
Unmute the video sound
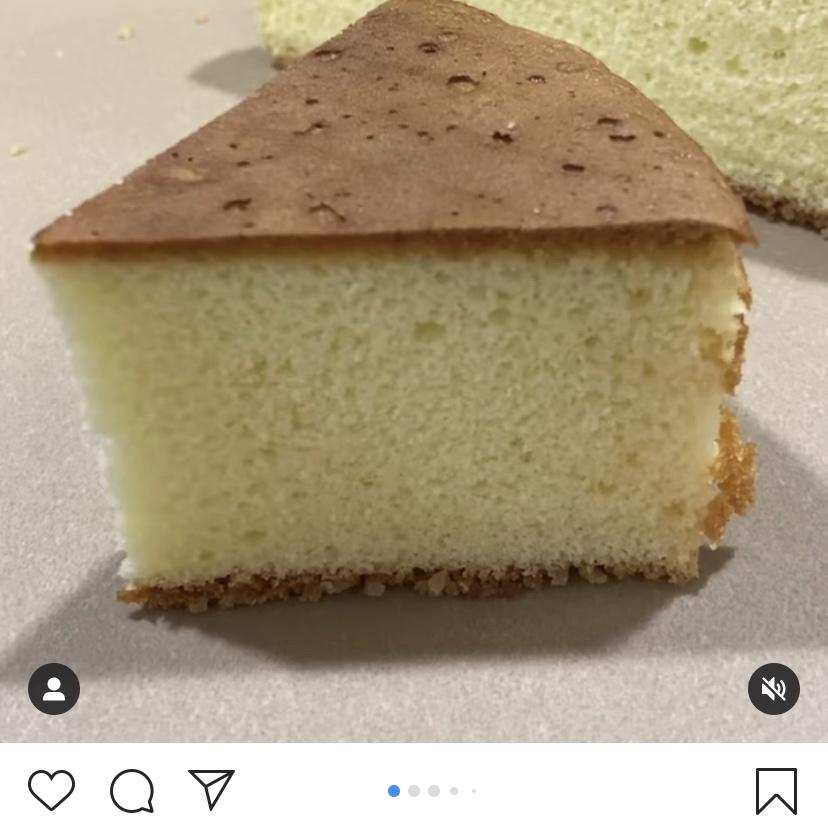773,689
